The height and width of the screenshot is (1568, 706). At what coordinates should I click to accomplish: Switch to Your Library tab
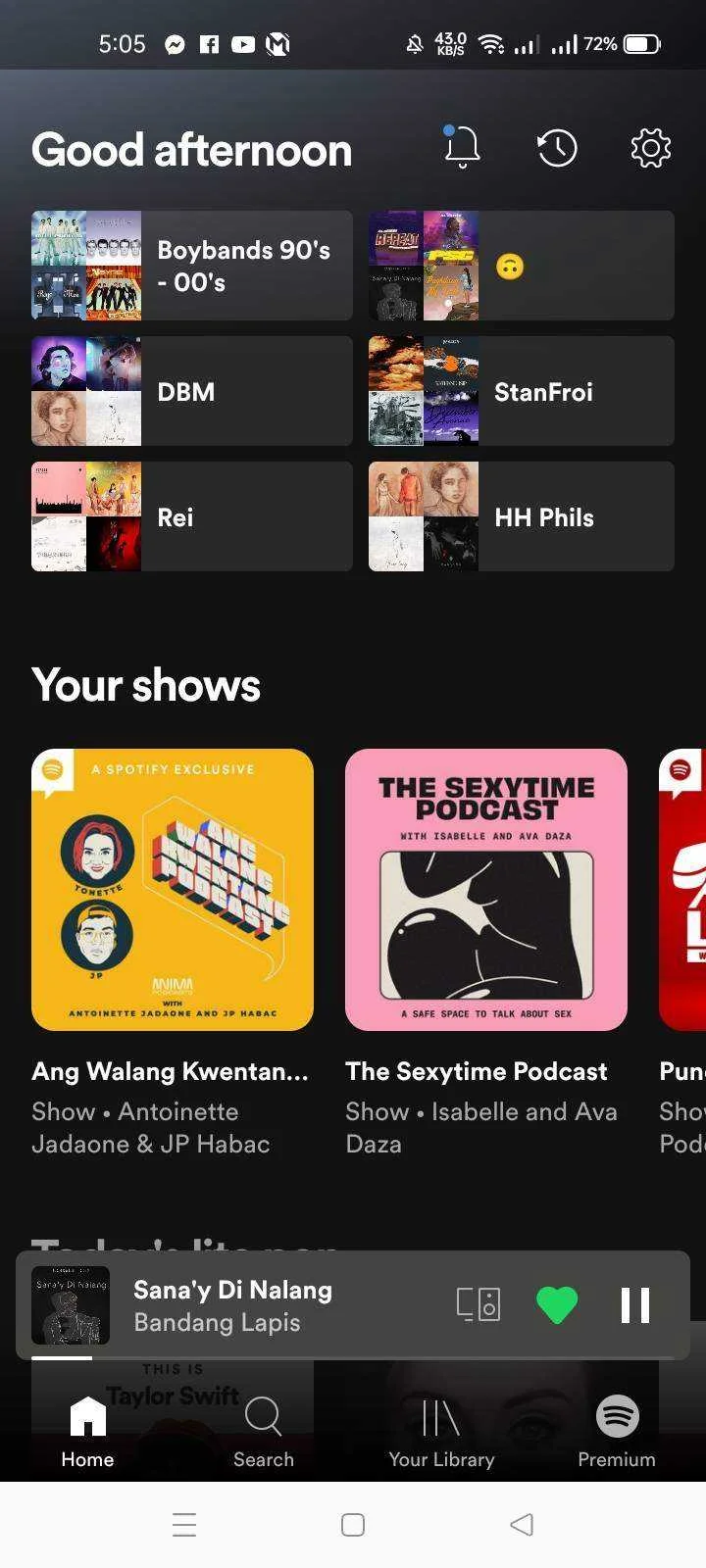(x=441, y=1432)
